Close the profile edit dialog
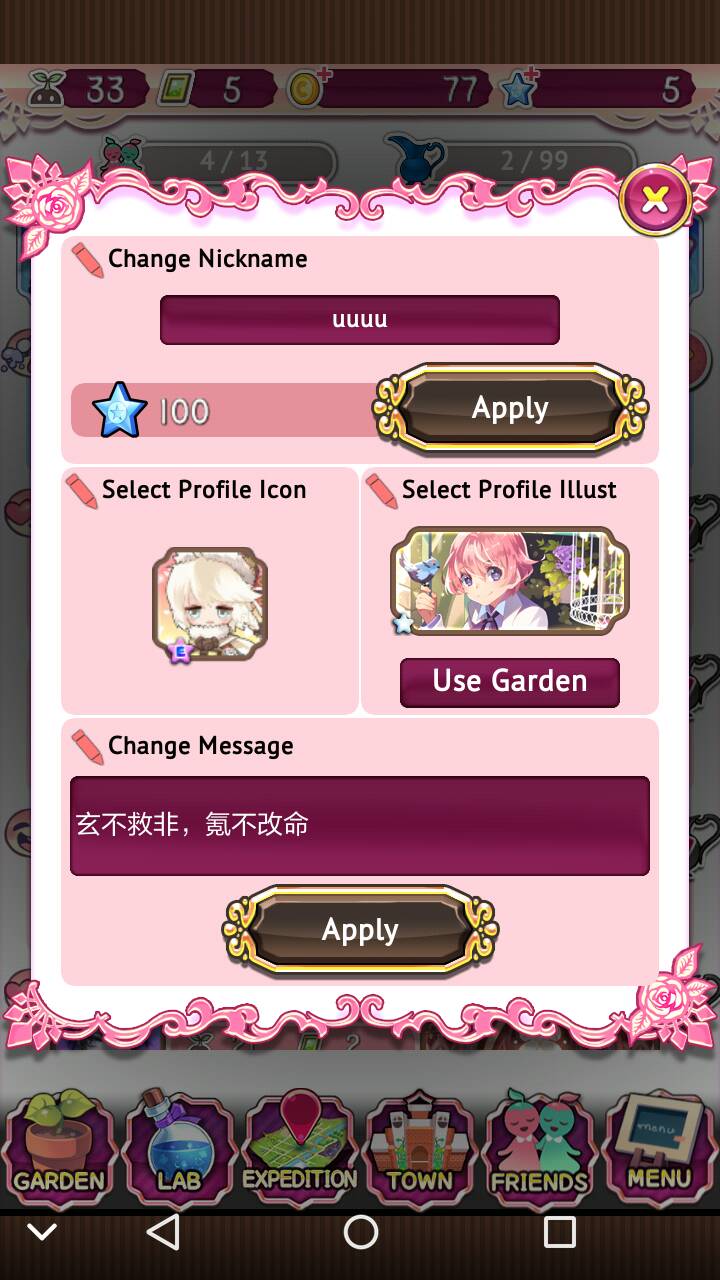Screen dimensions: 720x1280 pyautogui.click(x=655, y=200)
